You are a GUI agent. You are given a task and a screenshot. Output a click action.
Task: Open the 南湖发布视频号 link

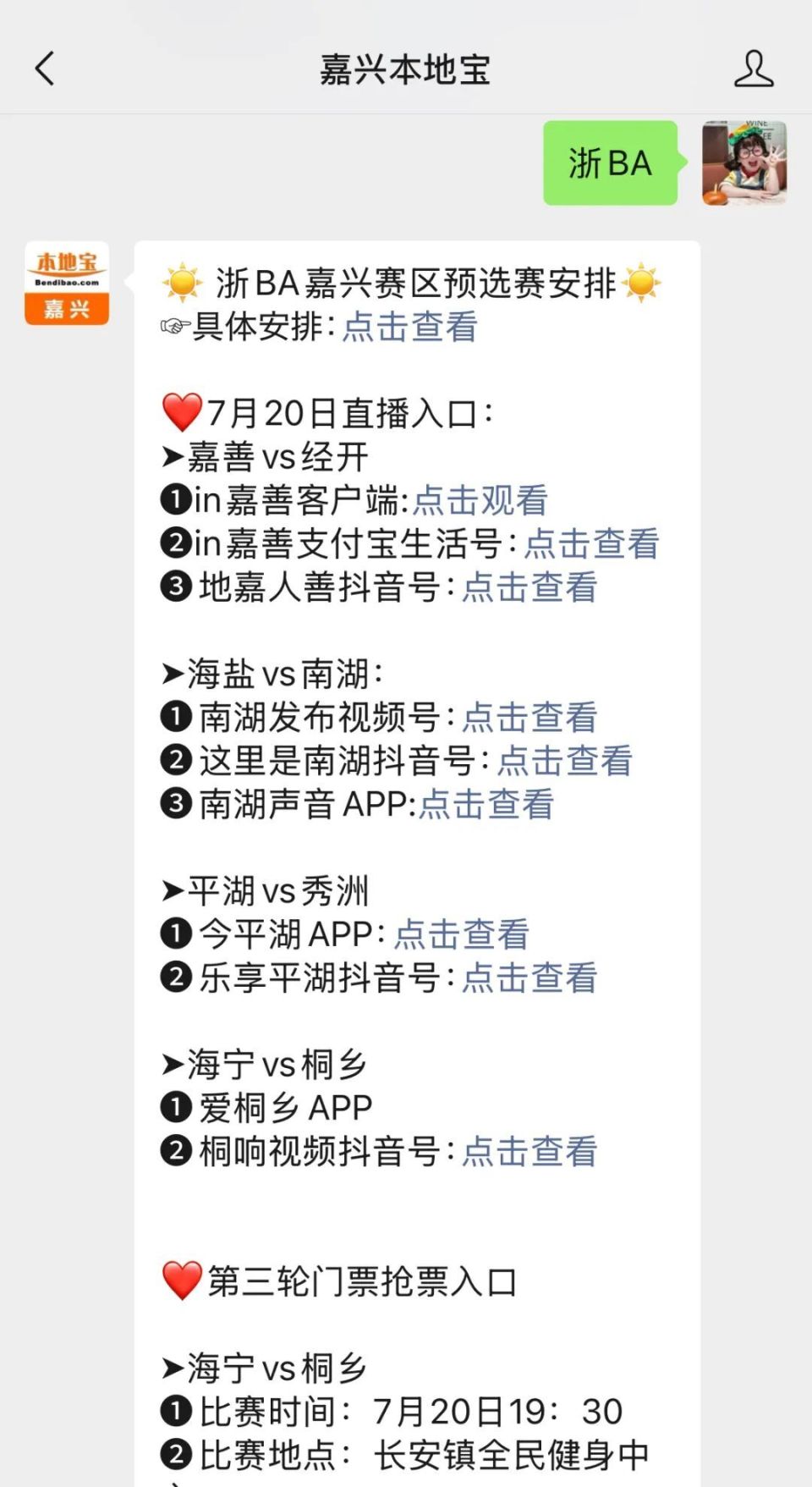click(530, 717)
